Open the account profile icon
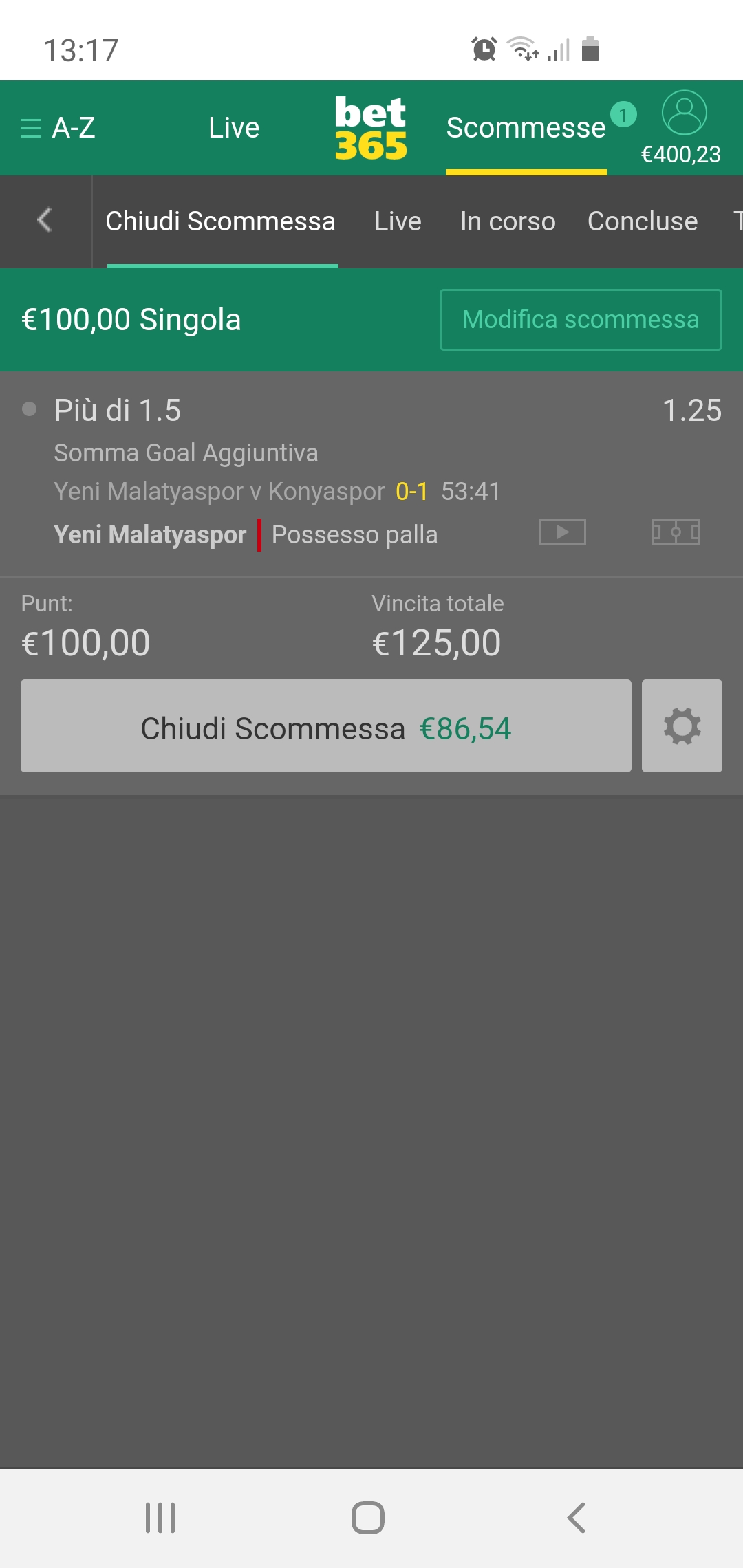The image size is (743, 1568). click(x=684, y=113)
